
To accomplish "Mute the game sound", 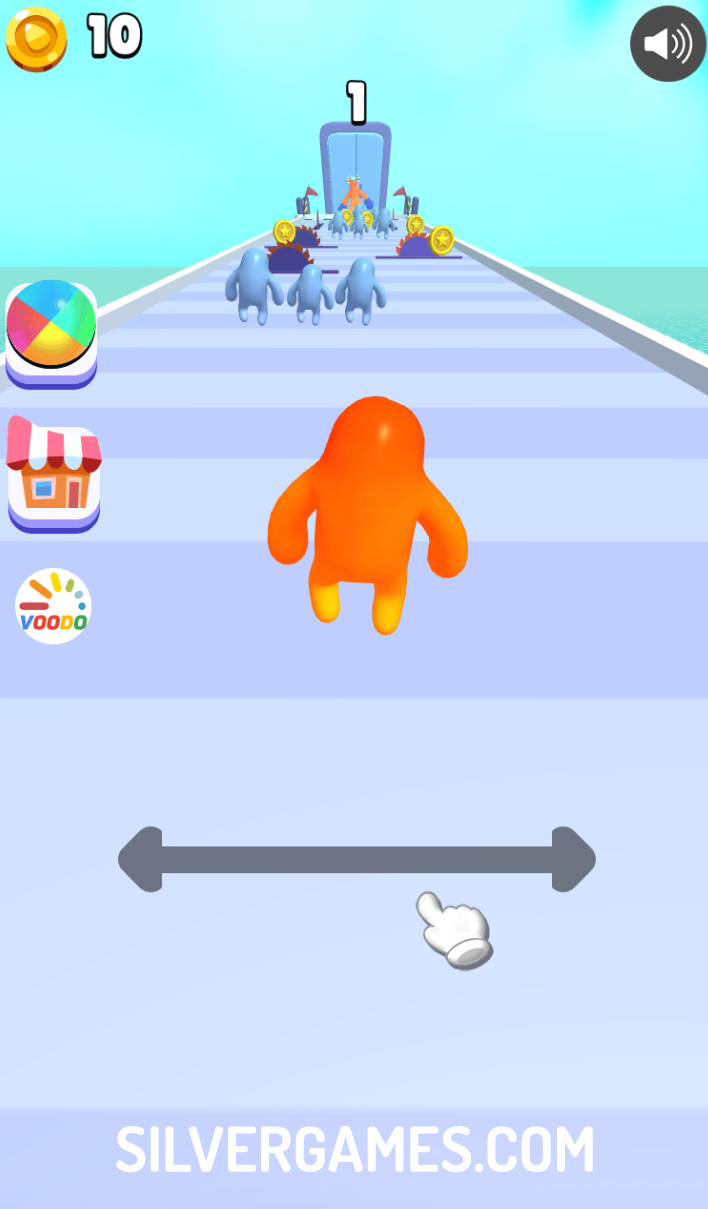I will [667, 44].
